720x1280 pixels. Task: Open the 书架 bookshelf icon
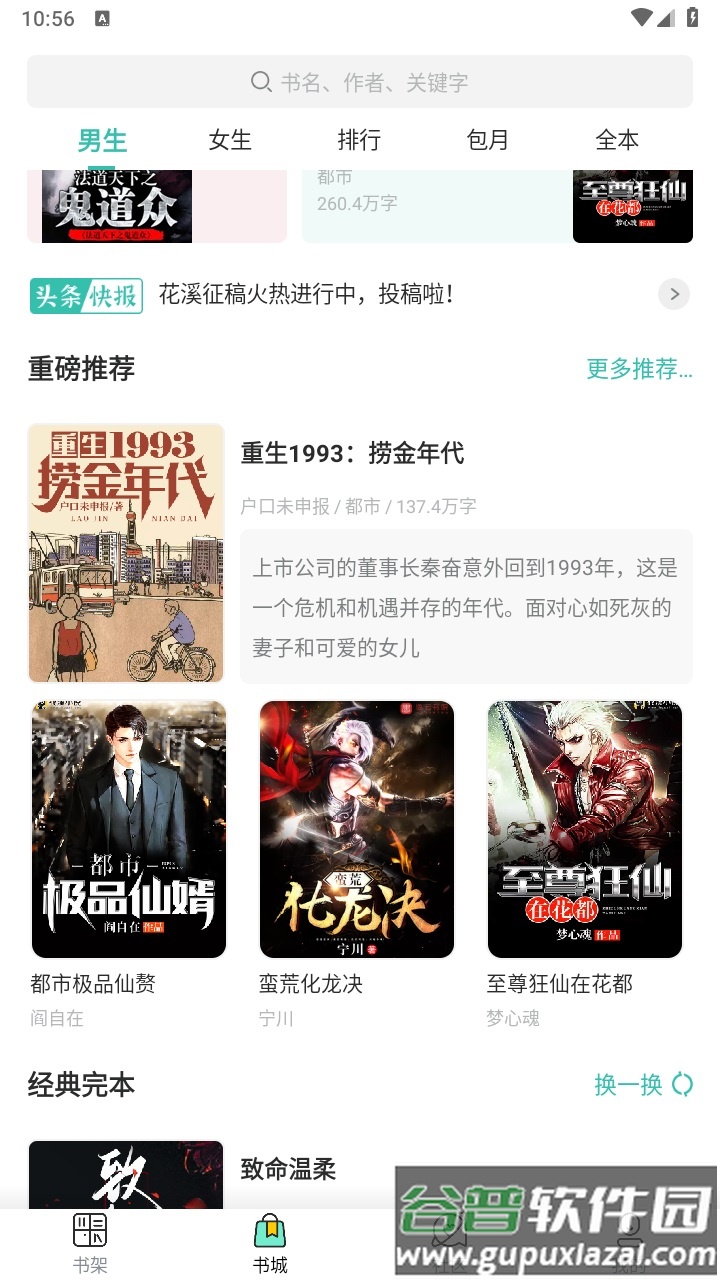click(x=88, y=1232)
